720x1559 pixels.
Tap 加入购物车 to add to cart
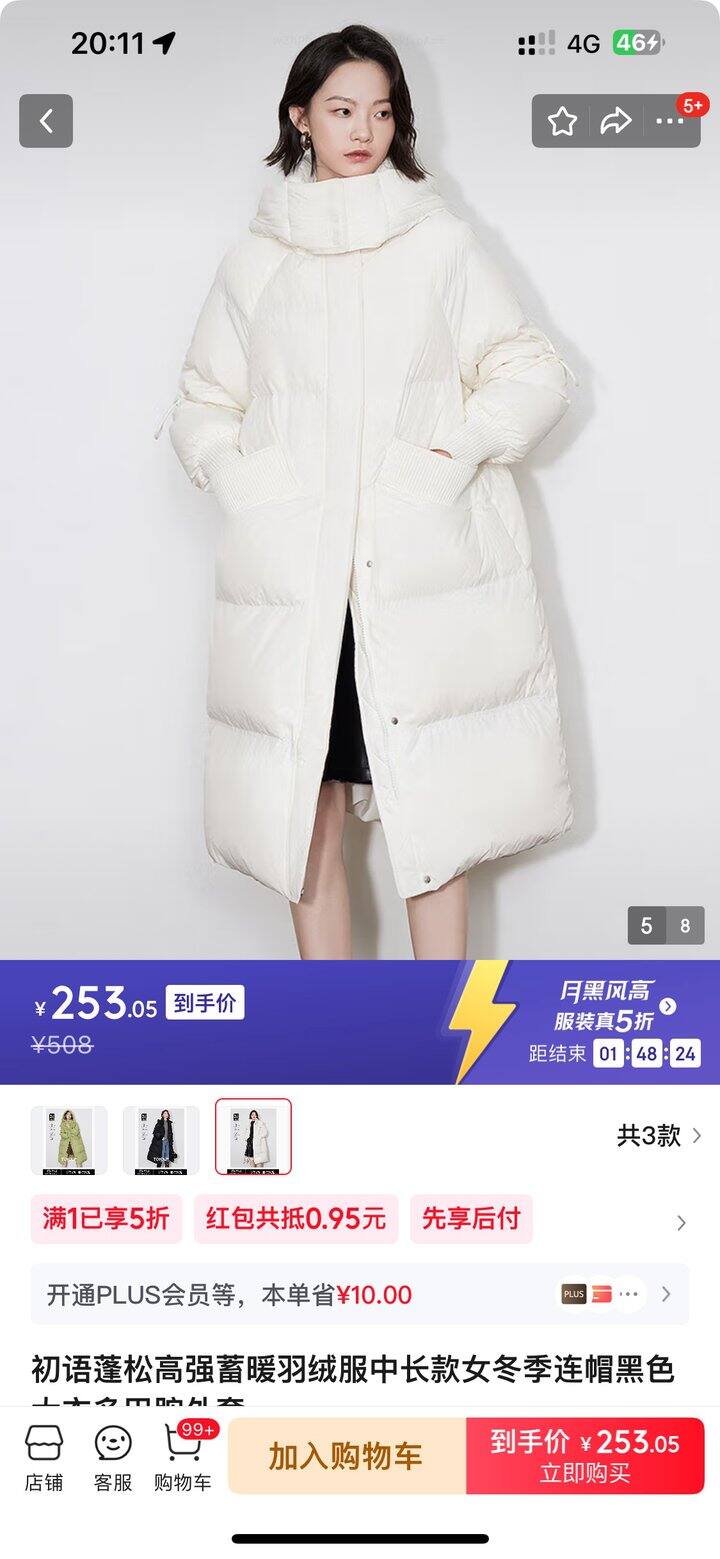(346, 1456)
